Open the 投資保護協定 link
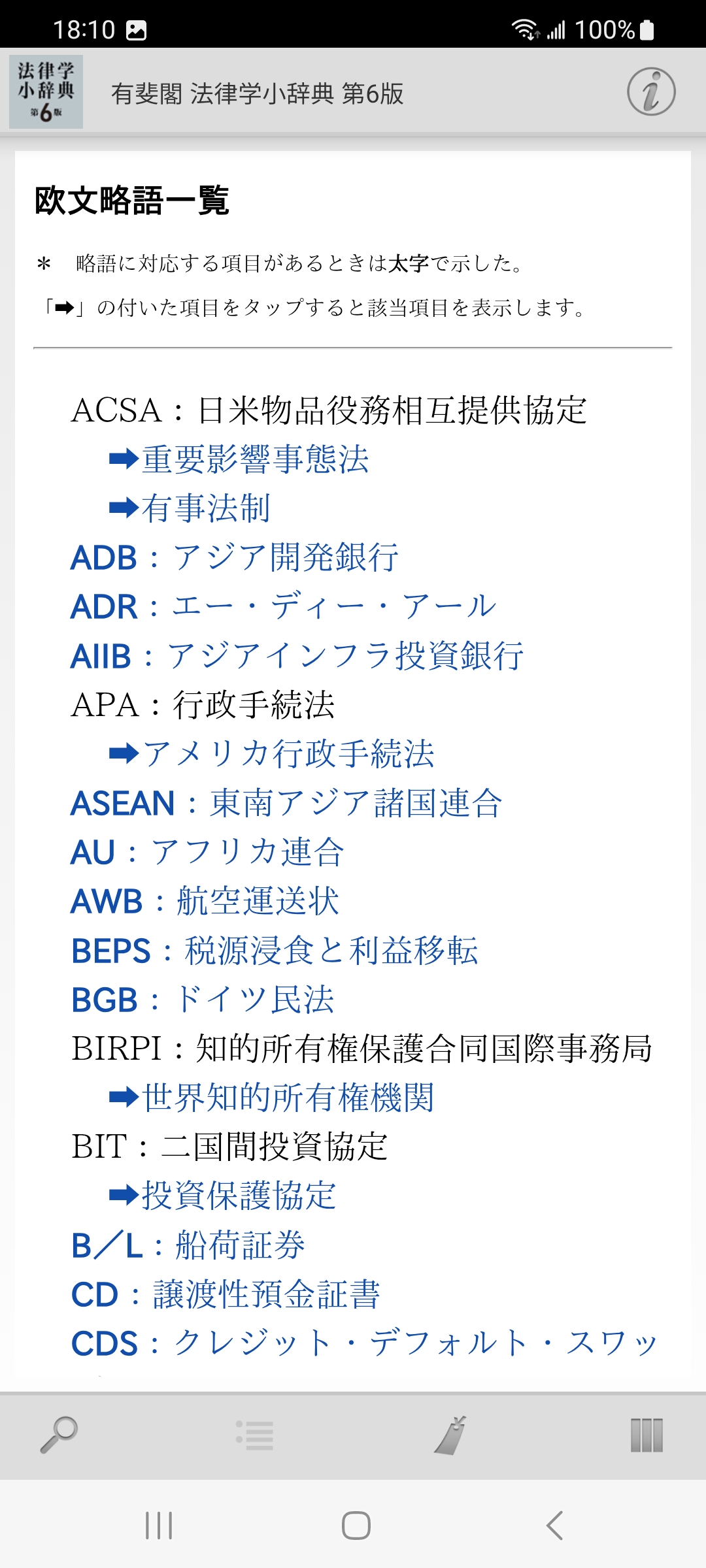The image size is (706, 1568). (239, 1196)
